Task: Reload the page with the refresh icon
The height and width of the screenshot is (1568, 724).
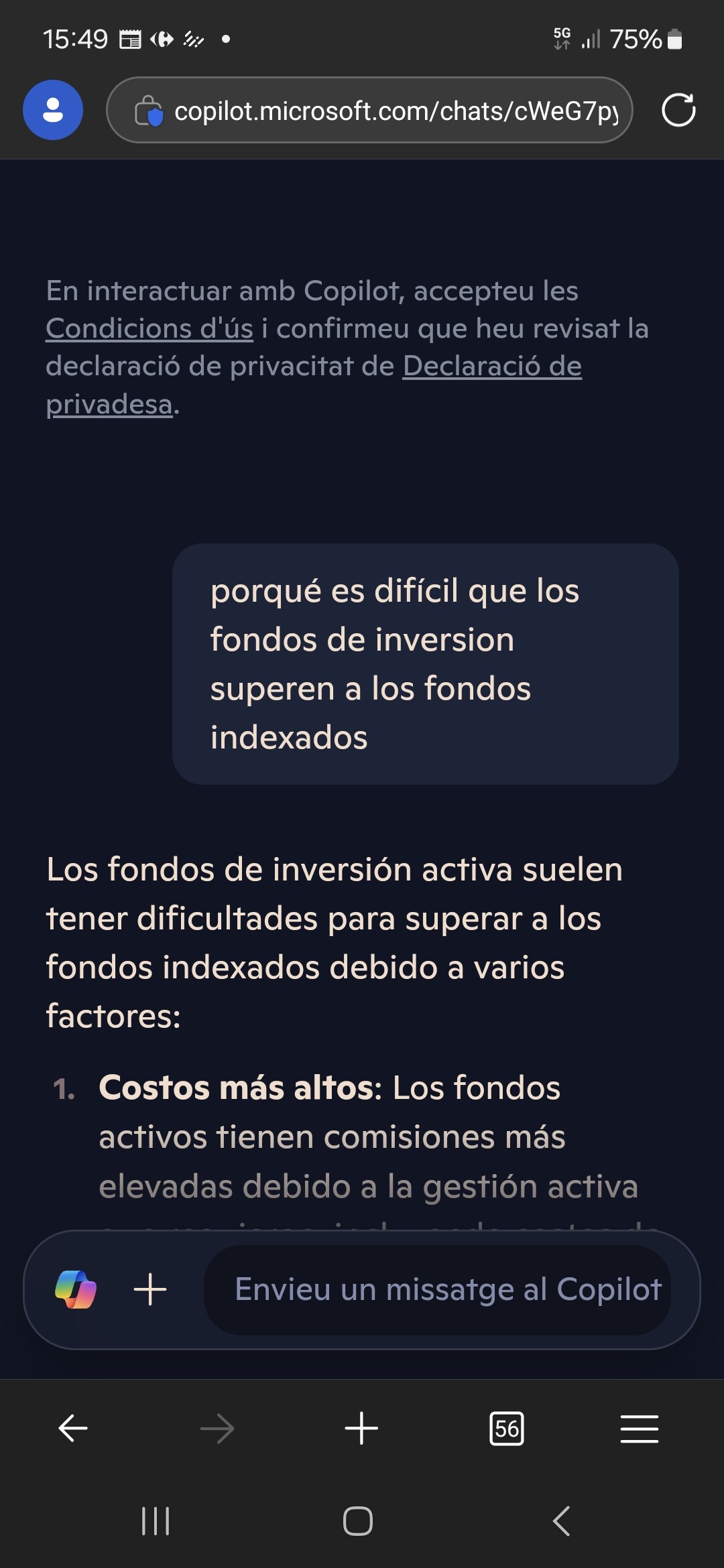Action: pos(678,110)
